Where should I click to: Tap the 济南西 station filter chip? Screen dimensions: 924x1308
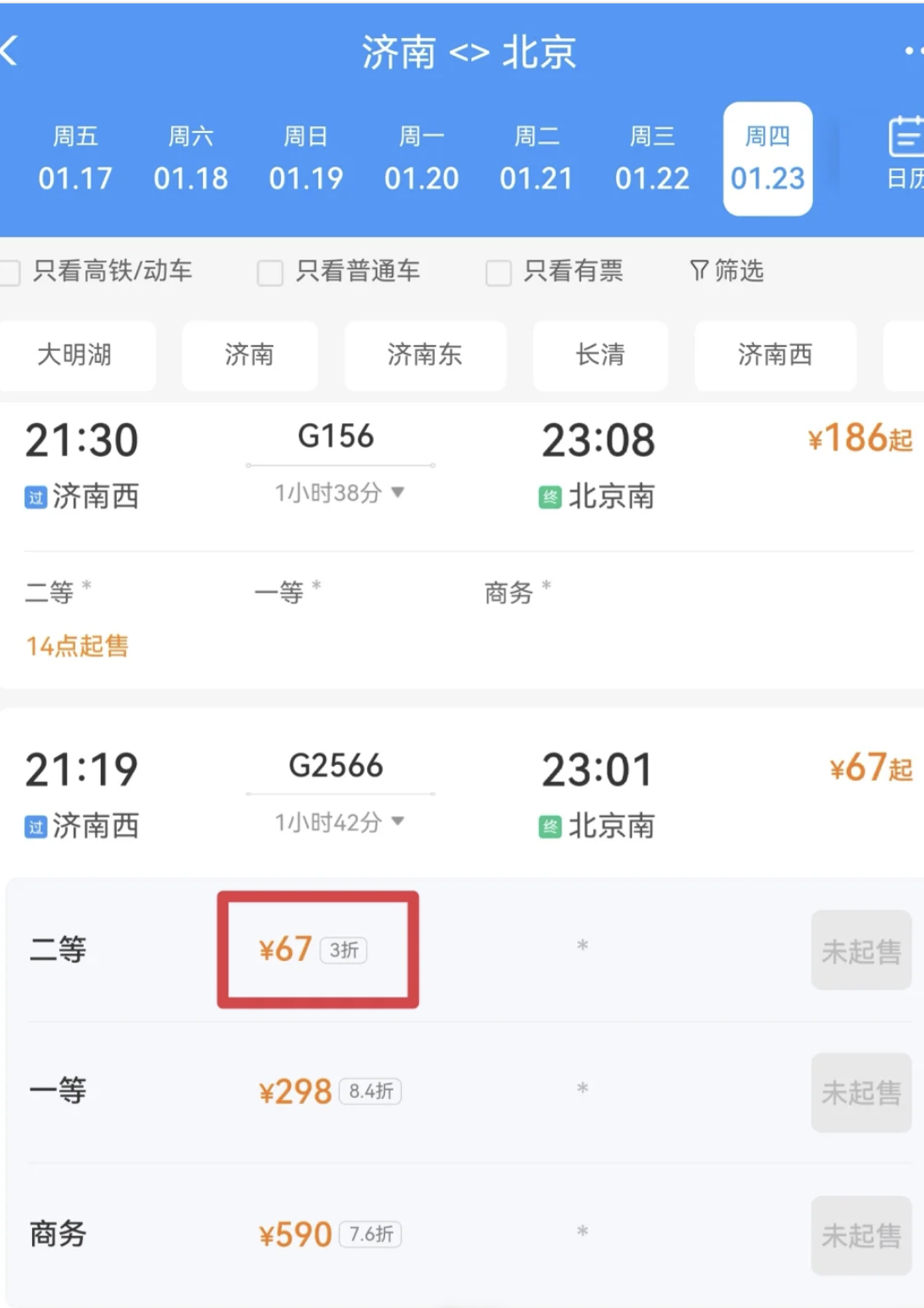coord(774,354)
